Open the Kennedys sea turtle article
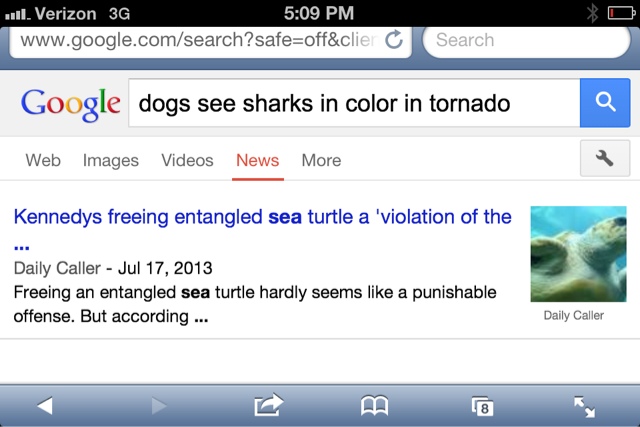 pyautogui.click(x=262, y=217)
